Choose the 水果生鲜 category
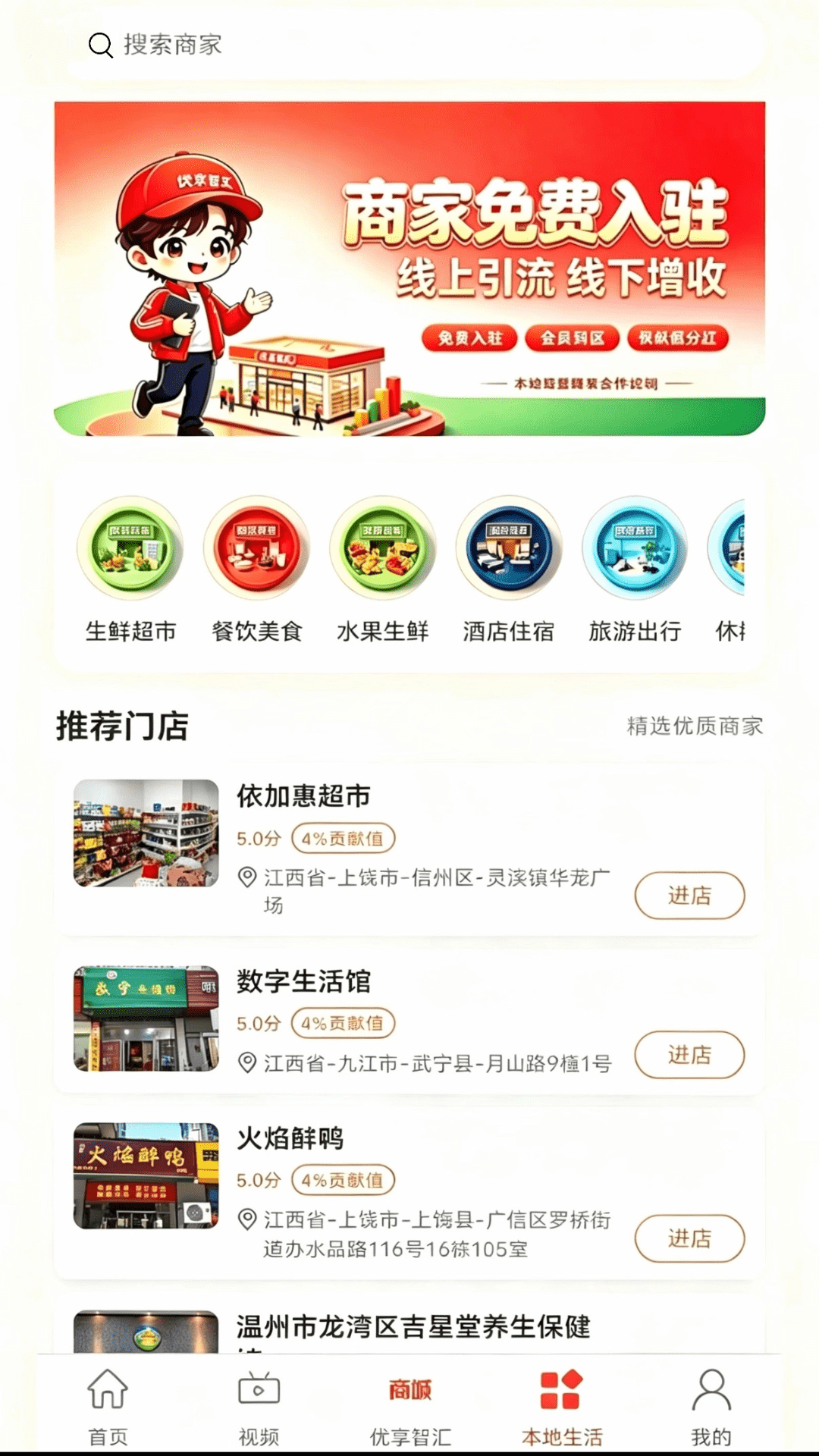The height and width of the screenshot is (1456, 819). pos(383,570)
